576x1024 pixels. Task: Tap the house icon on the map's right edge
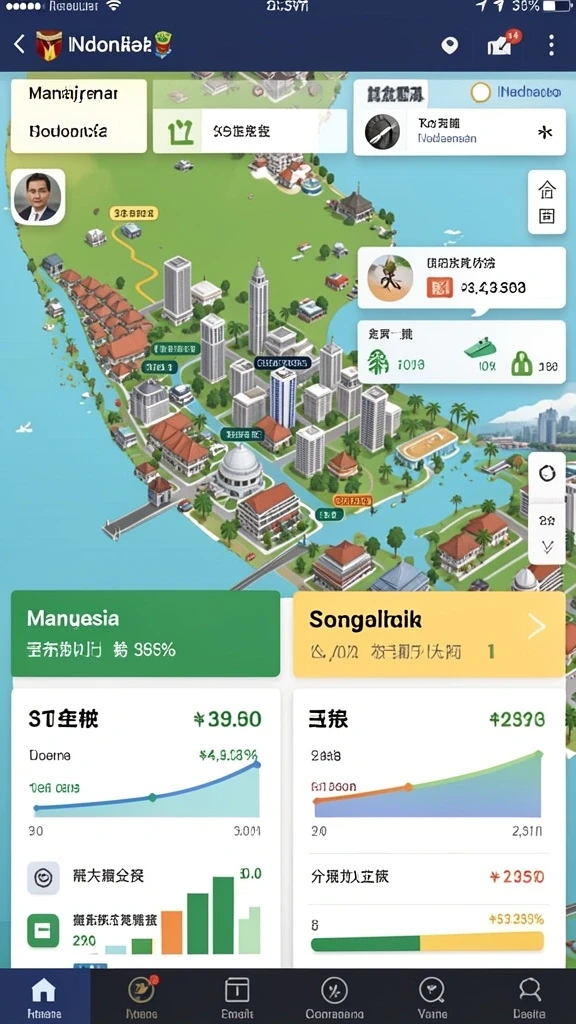pos(547,191)
